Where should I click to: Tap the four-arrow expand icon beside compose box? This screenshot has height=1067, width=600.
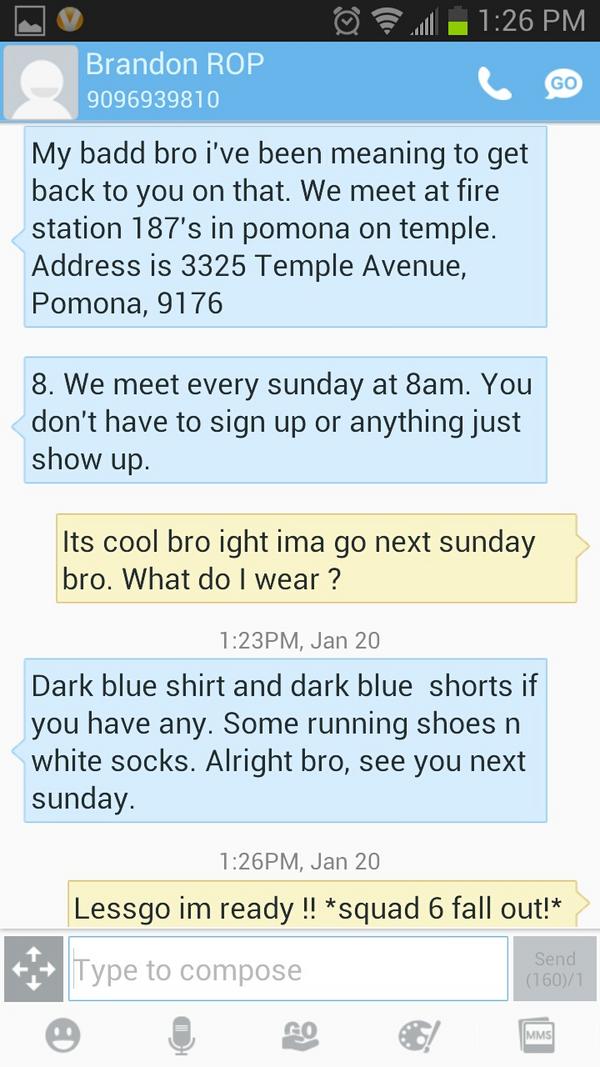tap(33, 969)
